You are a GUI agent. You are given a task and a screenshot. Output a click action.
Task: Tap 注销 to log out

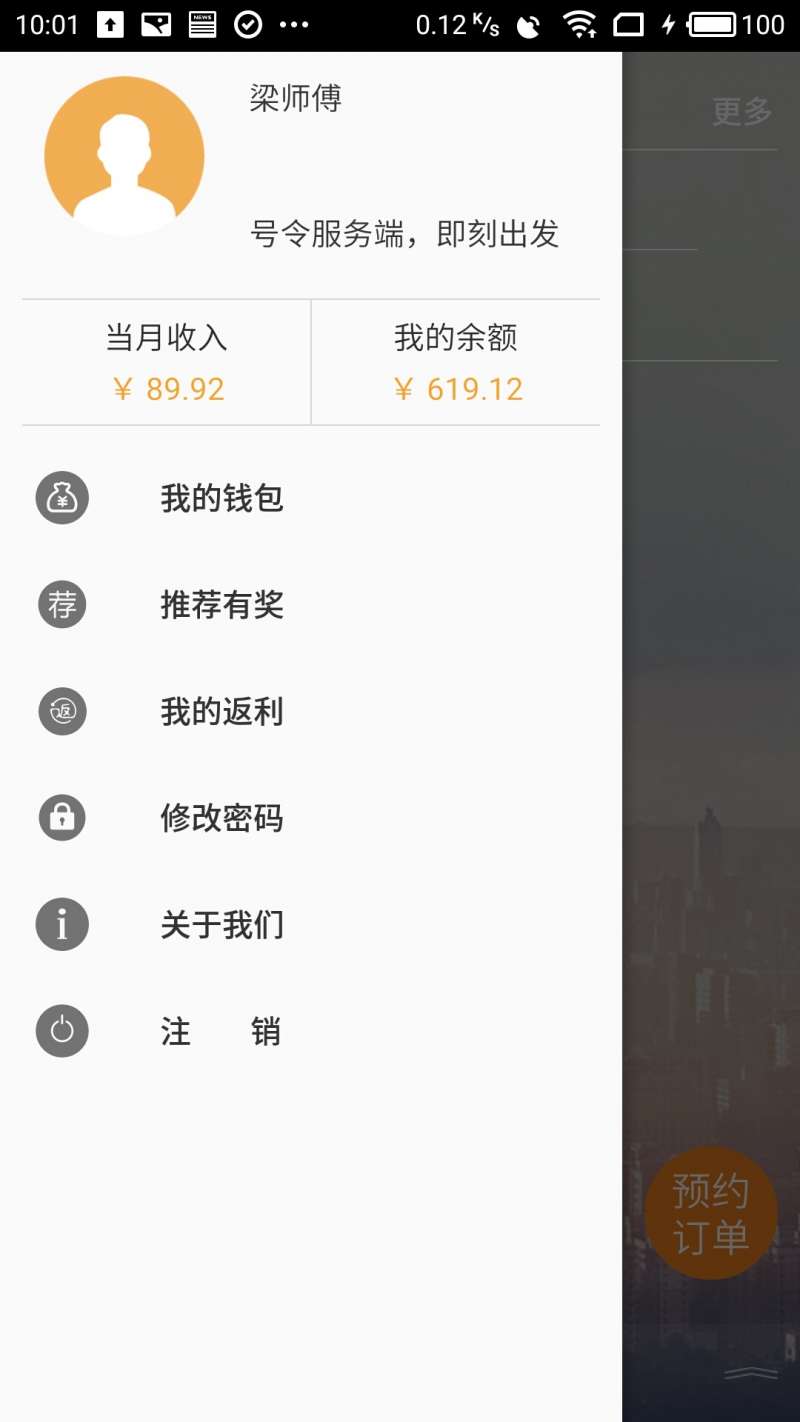(311, 1031)
